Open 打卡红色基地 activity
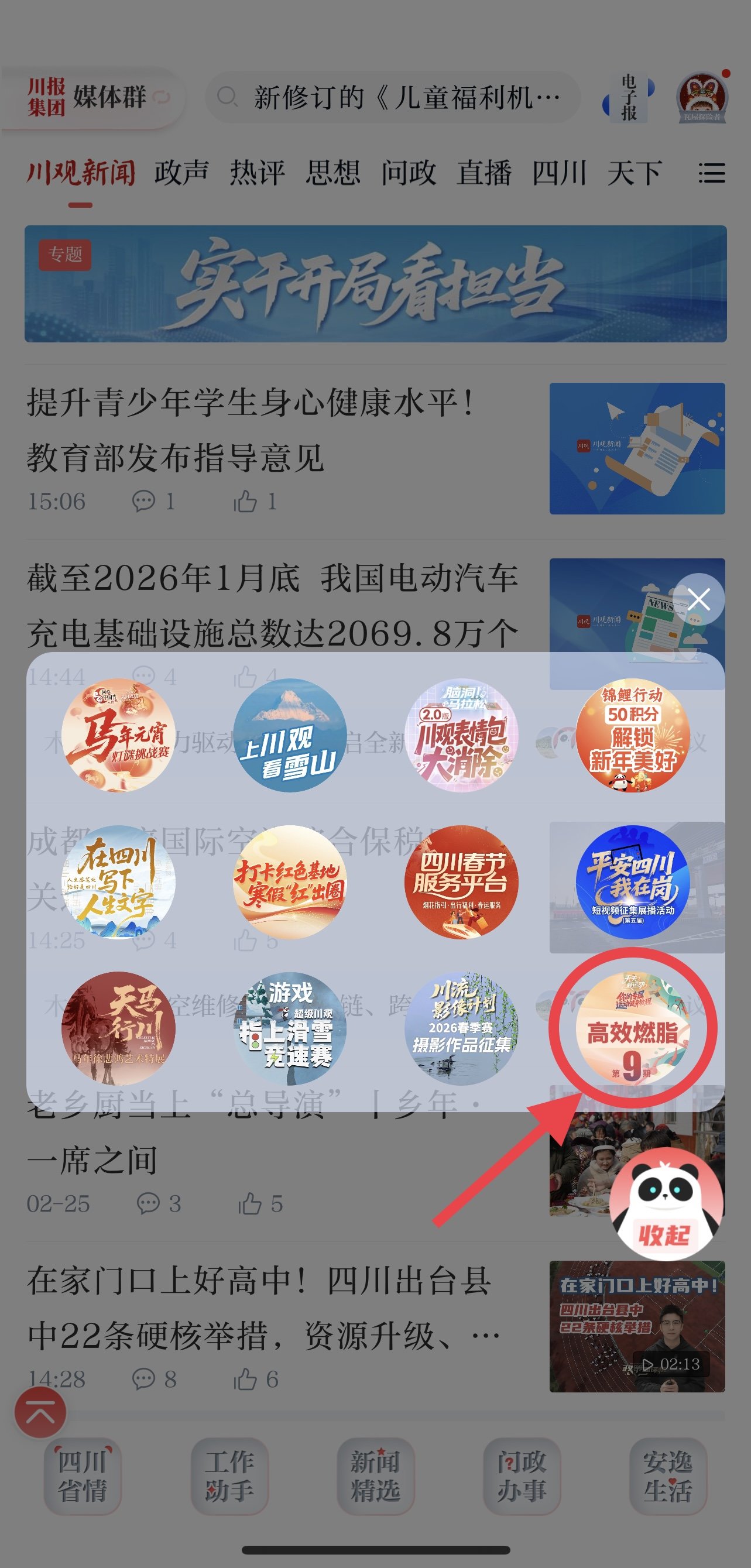Screen dimensions: 751x1568 (290, 882)
